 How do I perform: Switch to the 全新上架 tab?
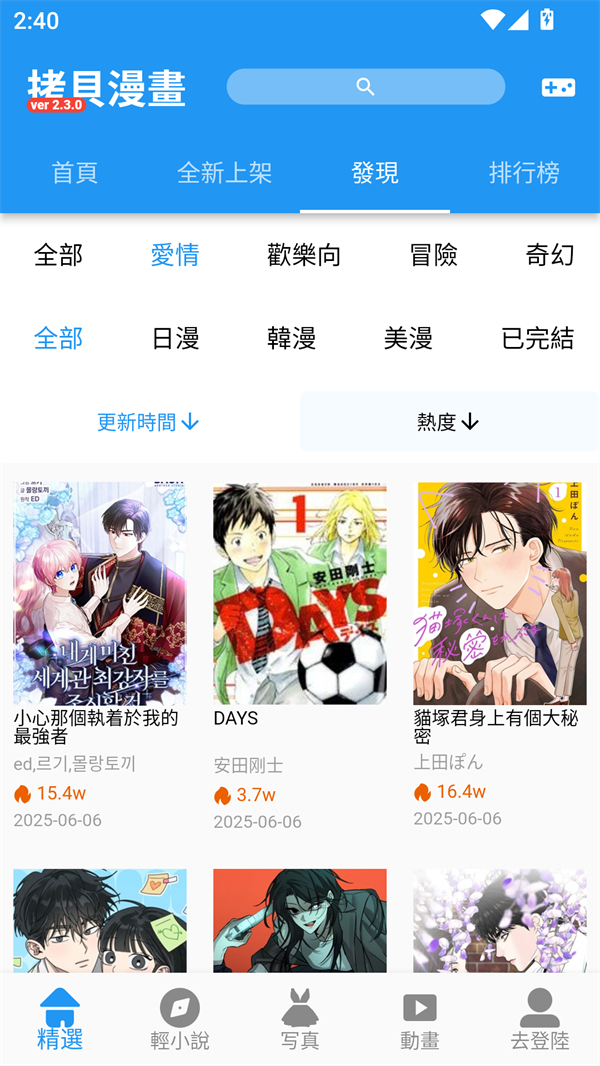[x=224, y=173]
